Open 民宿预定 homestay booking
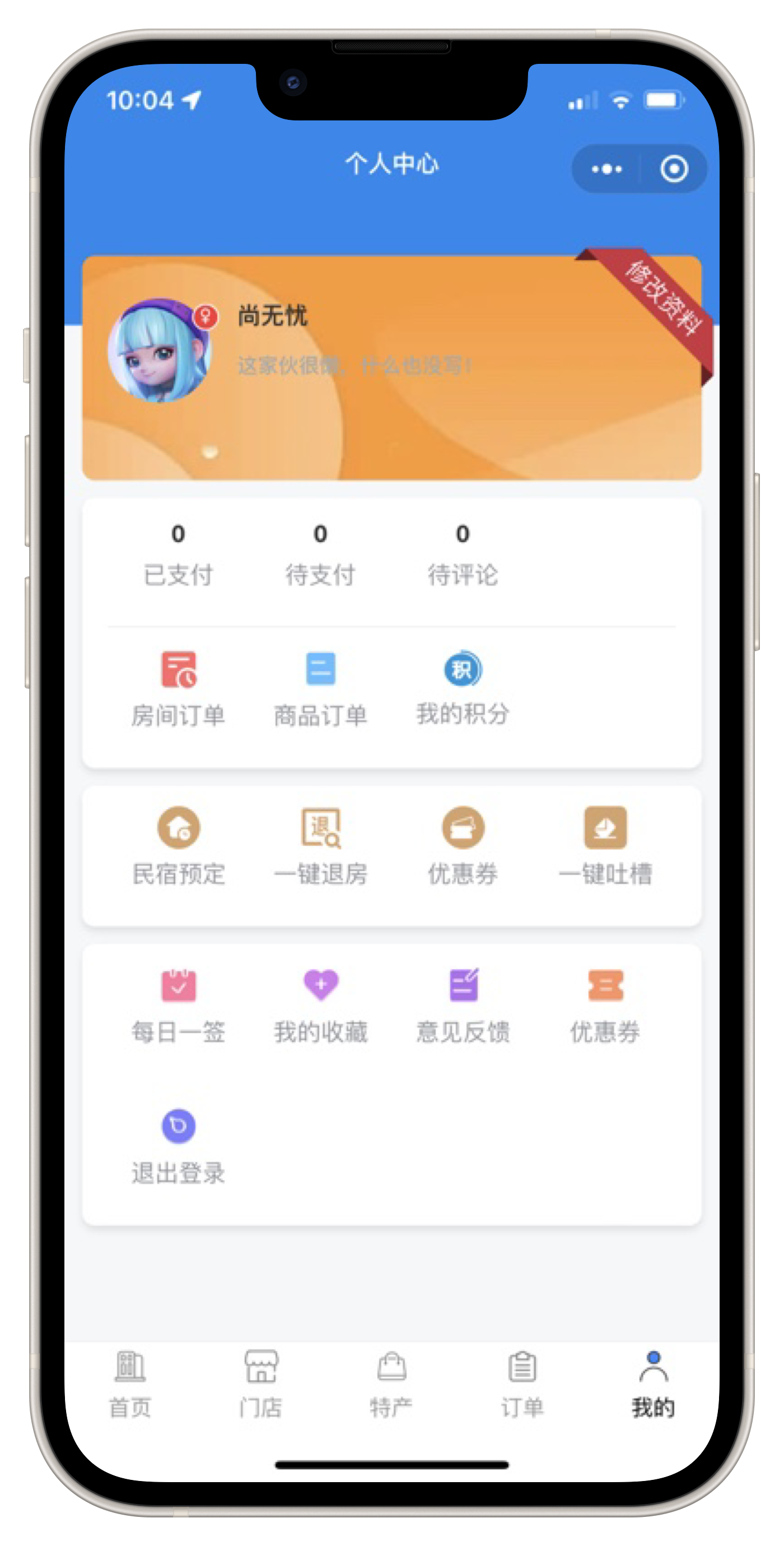Viewport: 784px width, 1546px height. [x=178, y=846]
